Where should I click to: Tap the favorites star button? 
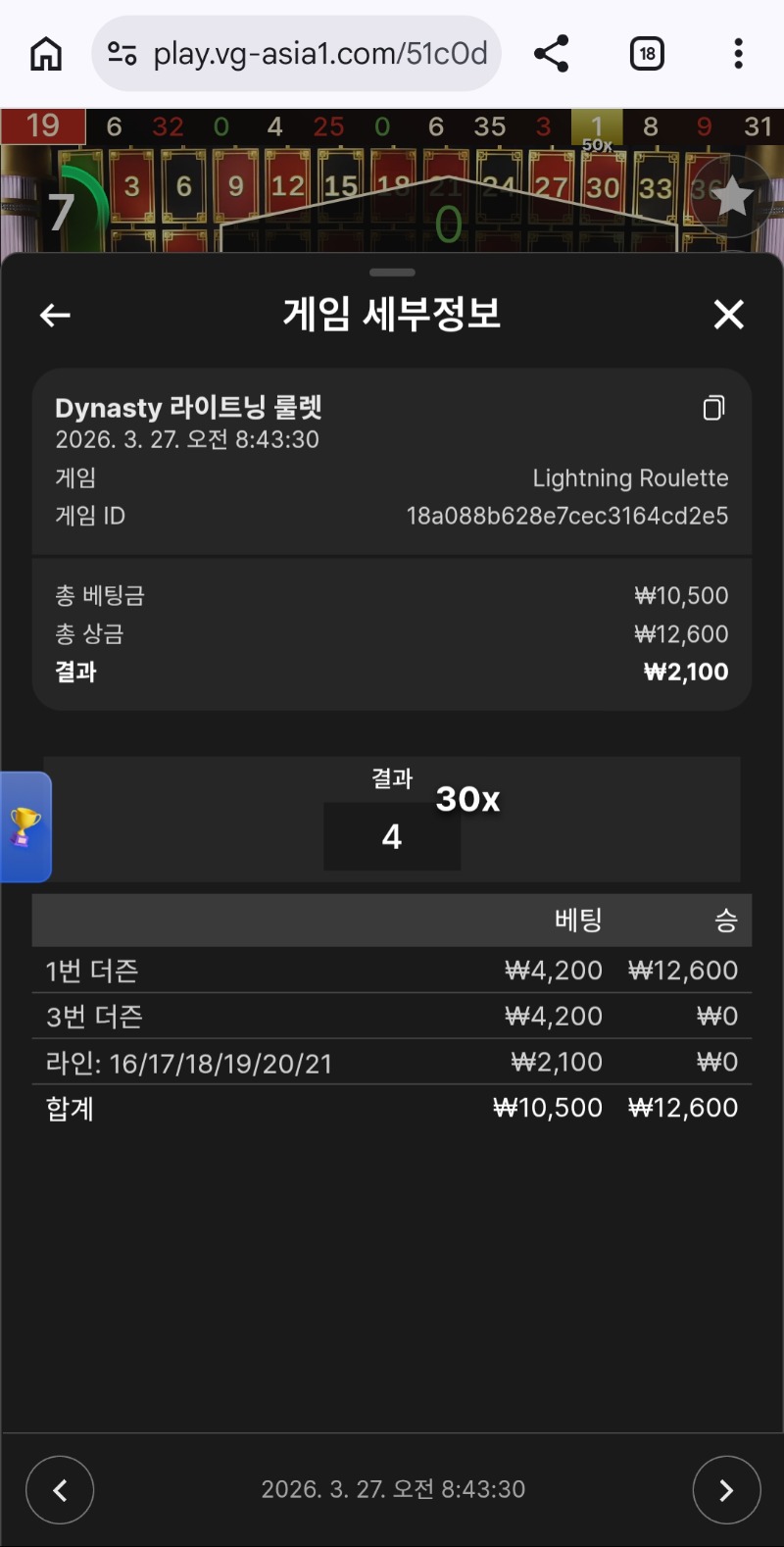click(732, 197)
